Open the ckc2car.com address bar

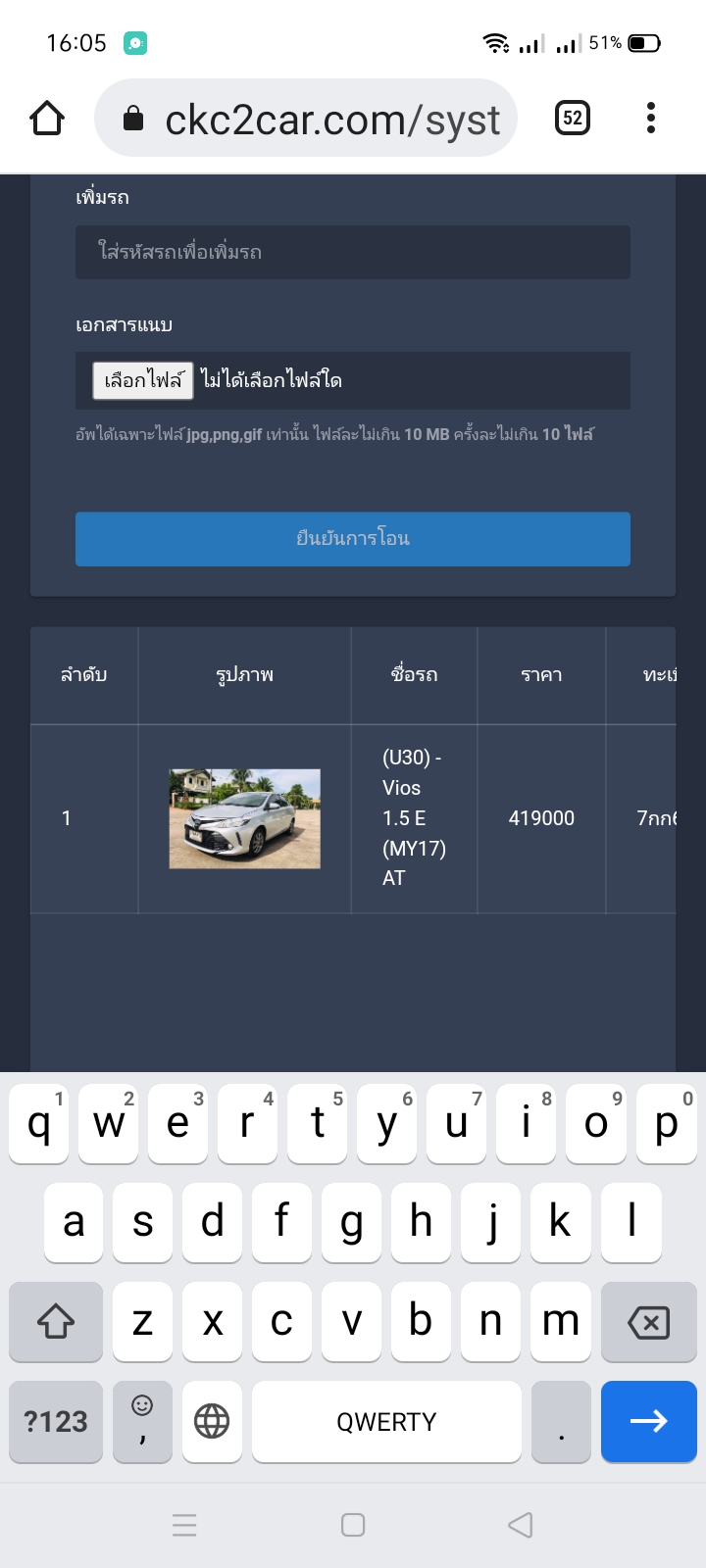[306, 119]
